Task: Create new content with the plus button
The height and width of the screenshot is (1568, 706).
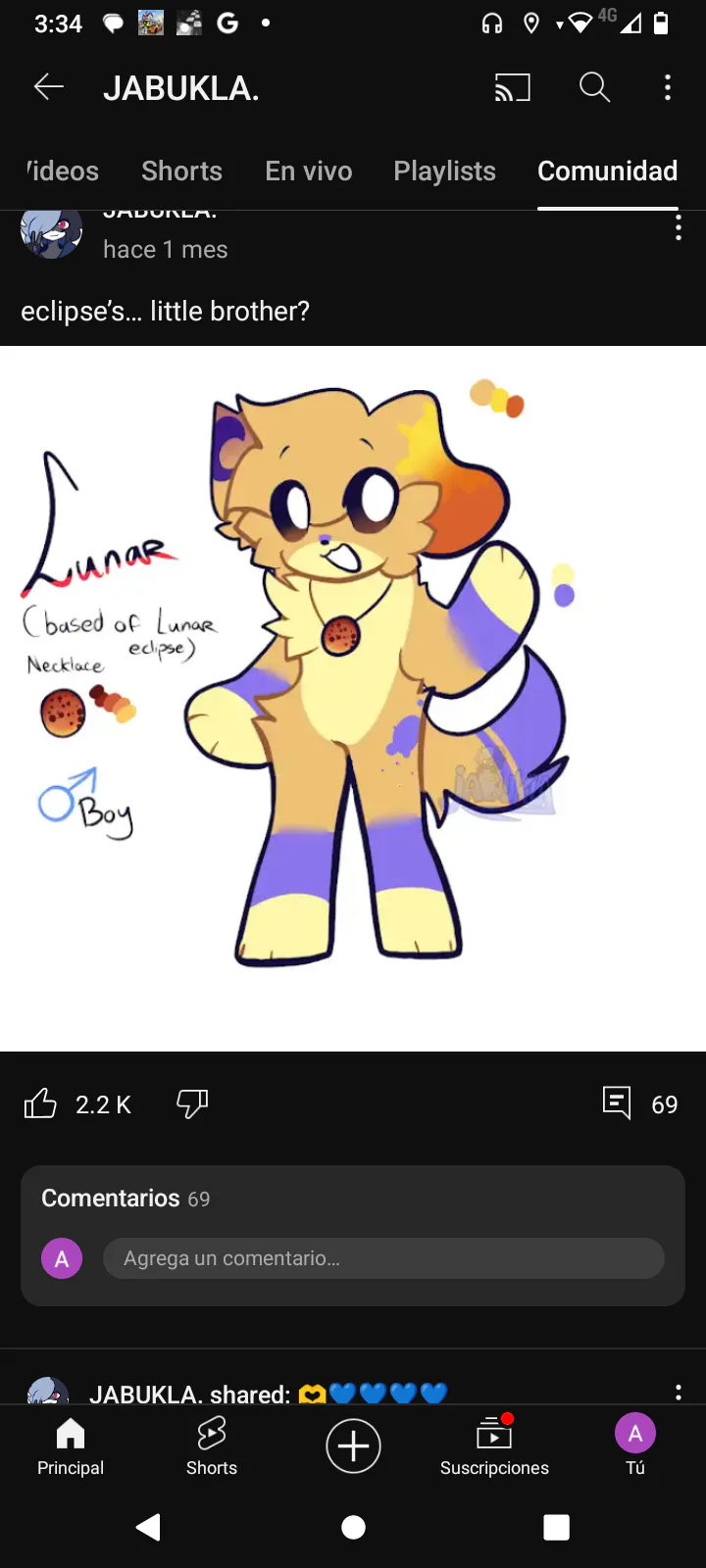Action: [x=353, y=1445]
